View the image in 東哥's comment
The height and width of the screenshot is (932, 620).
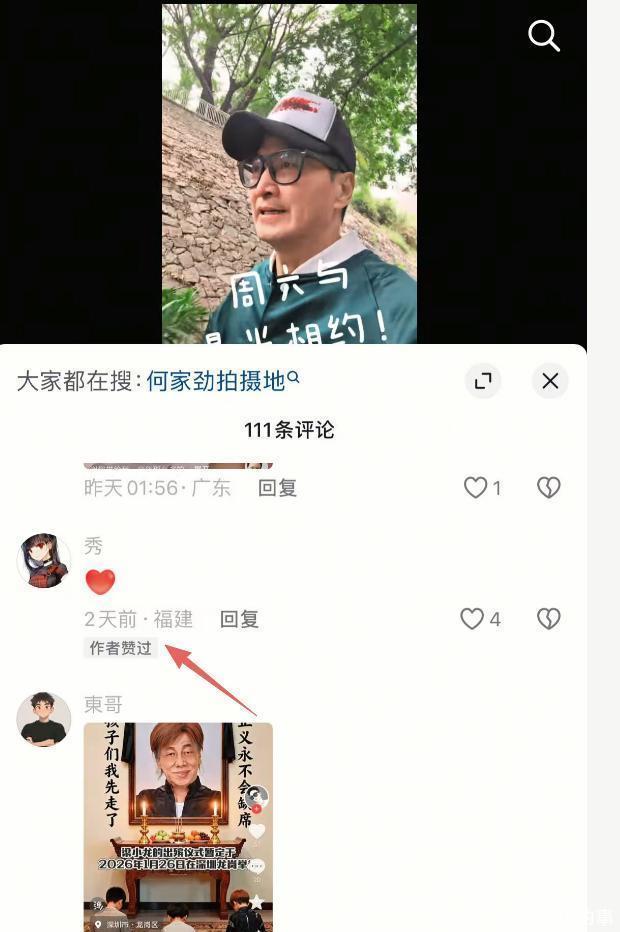point(178,826)
